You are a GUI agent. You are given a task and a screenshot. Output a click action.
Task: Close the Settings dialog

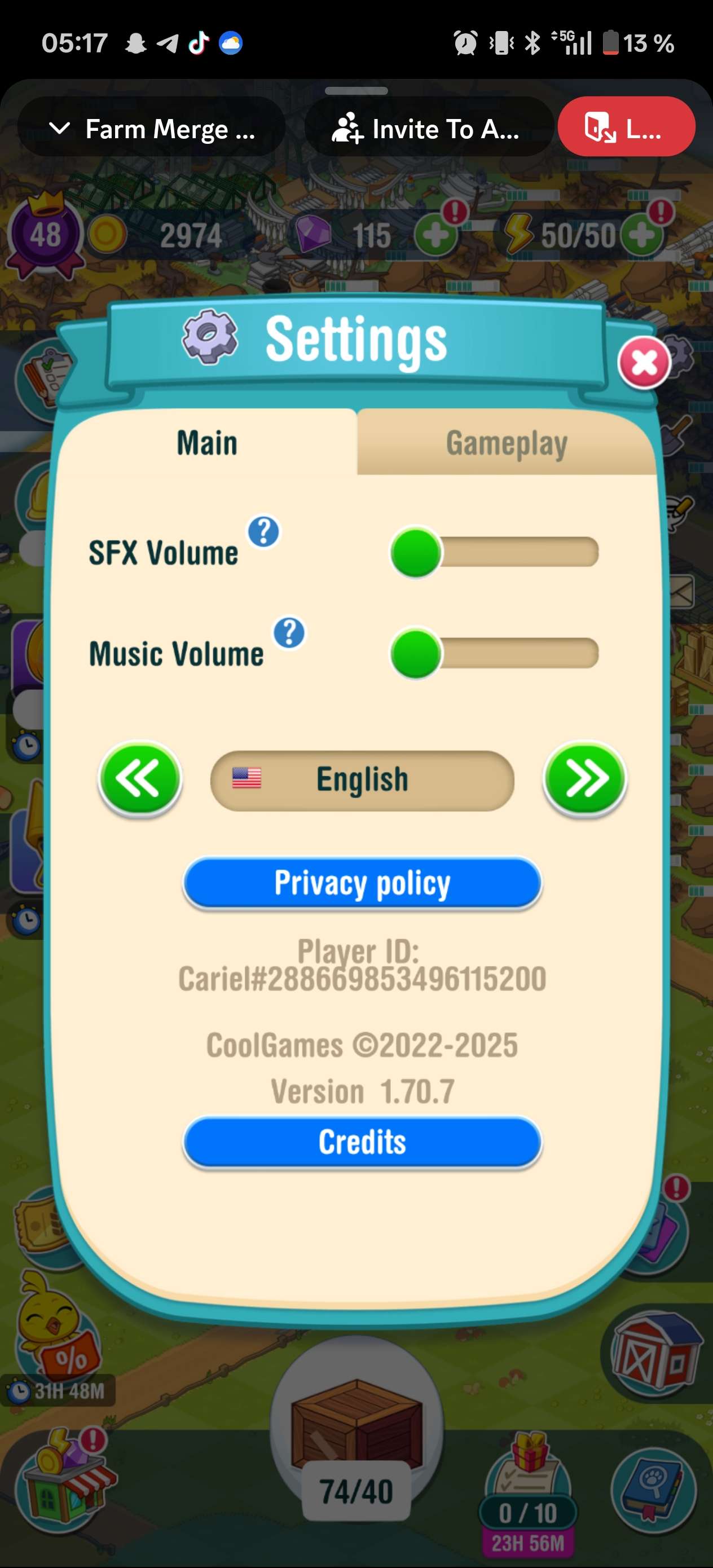click(644, 363)
